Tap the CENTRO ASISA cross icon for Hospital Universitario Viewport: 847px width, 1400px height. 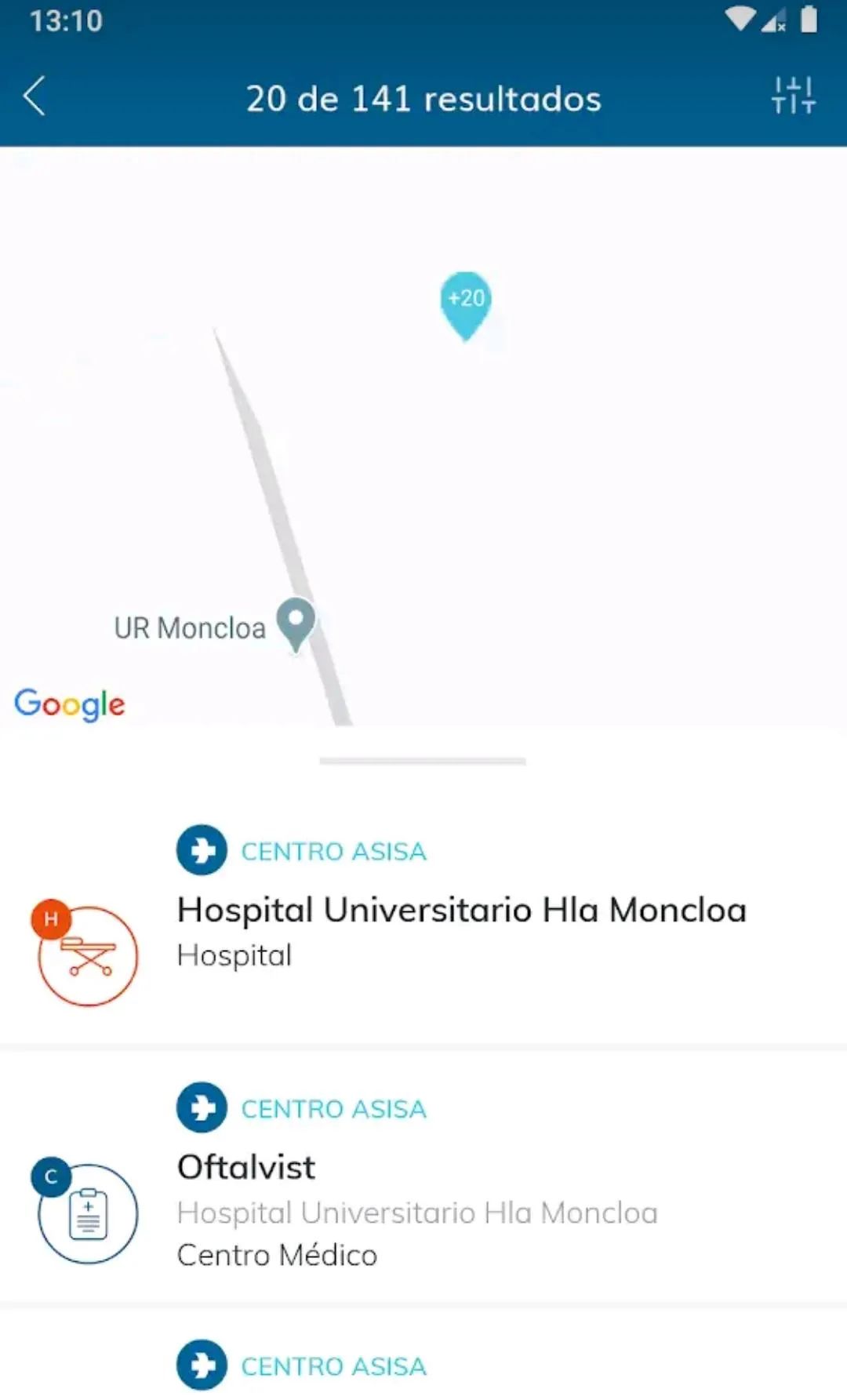[202, 850]
